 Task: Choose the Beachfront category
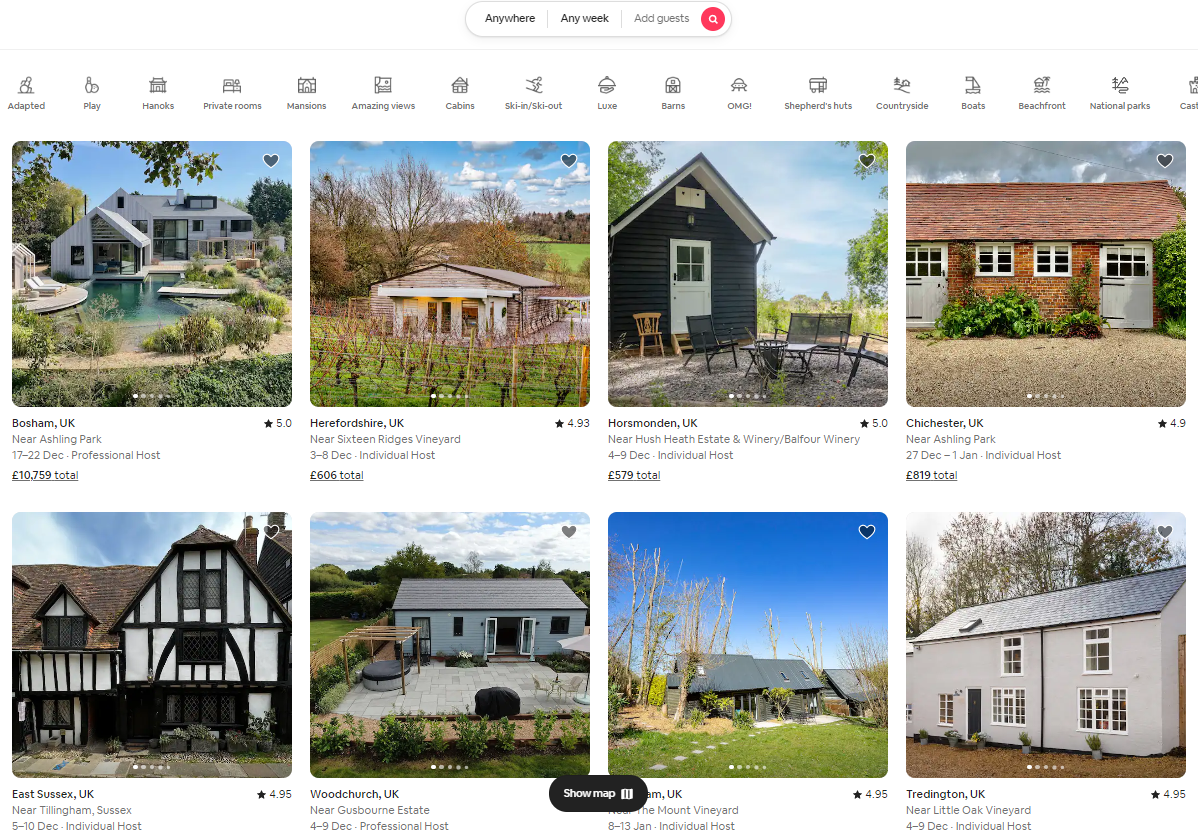(x=1041, y=93)
